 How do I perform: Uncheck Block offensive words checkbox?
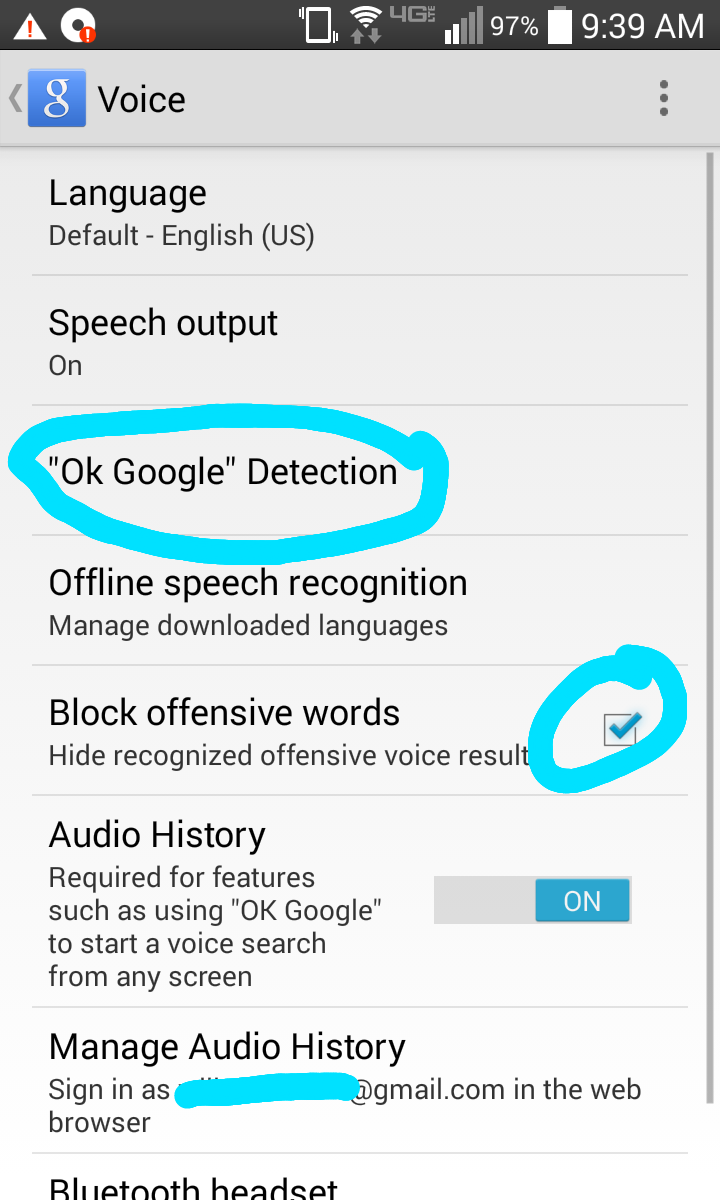tap(620, 729)
